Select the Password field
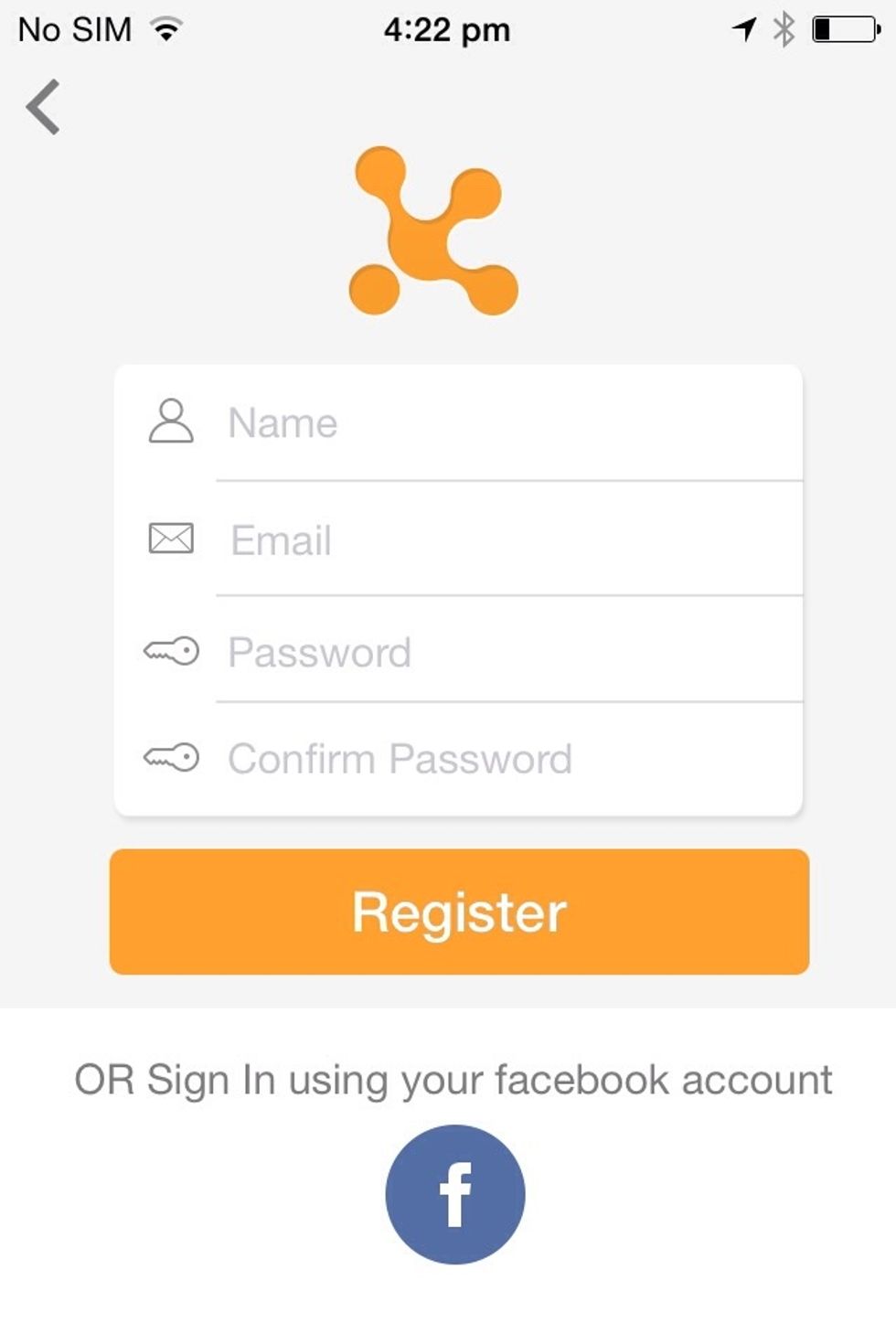 coord(507,652)
